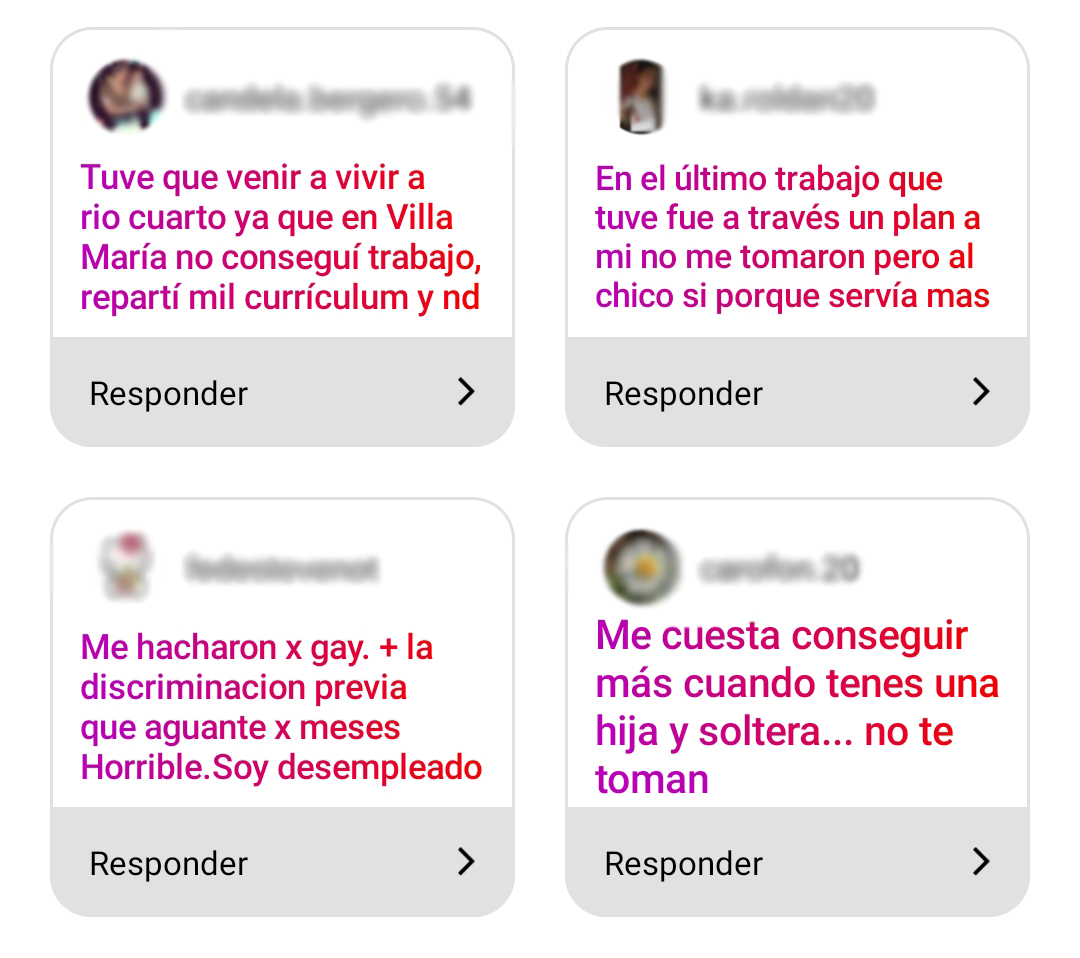Reply to the 'Me hacharon x gay' response

(x=282, y=862)
